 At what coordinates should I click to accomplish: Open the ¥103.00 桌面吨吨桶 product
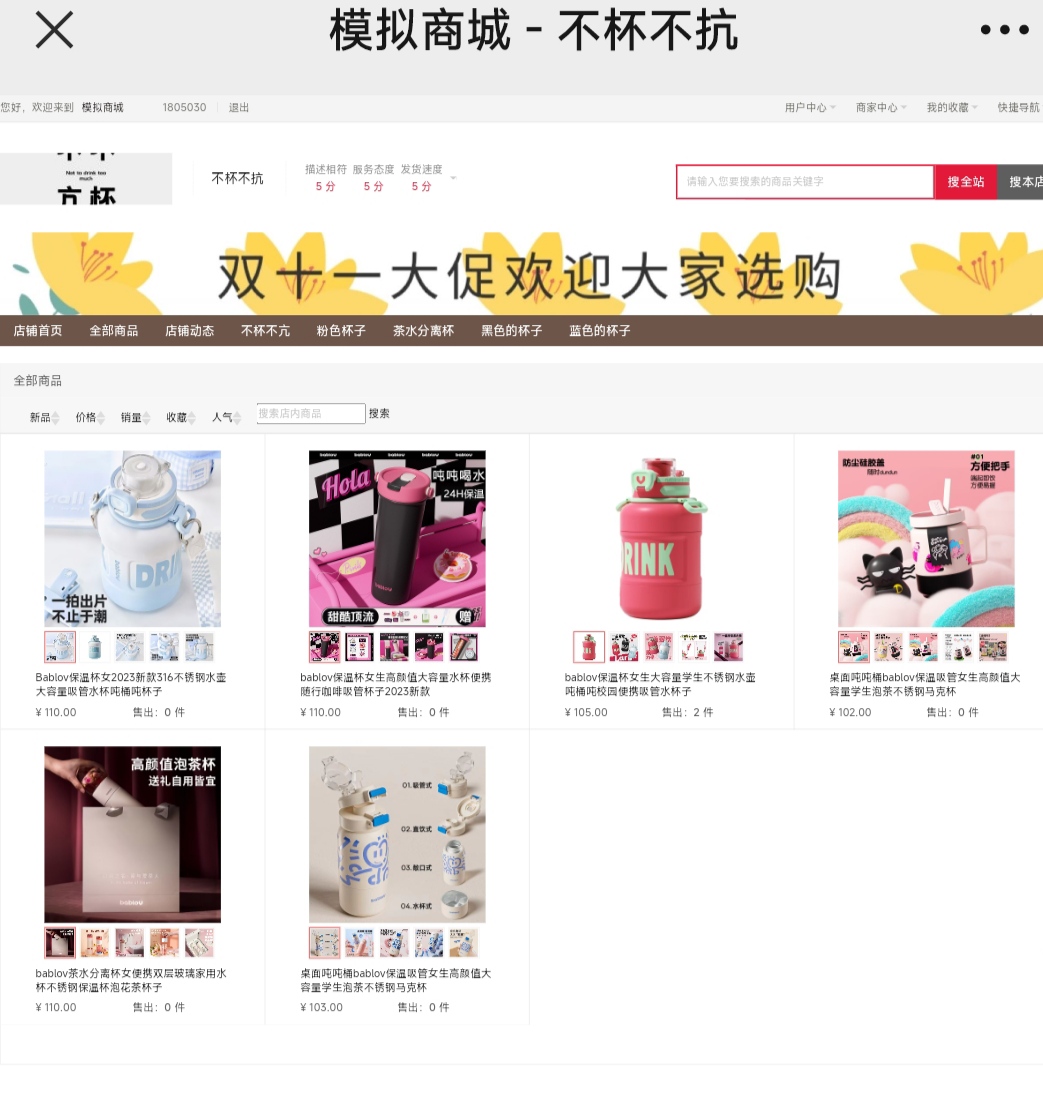click(x=397, y=834)
